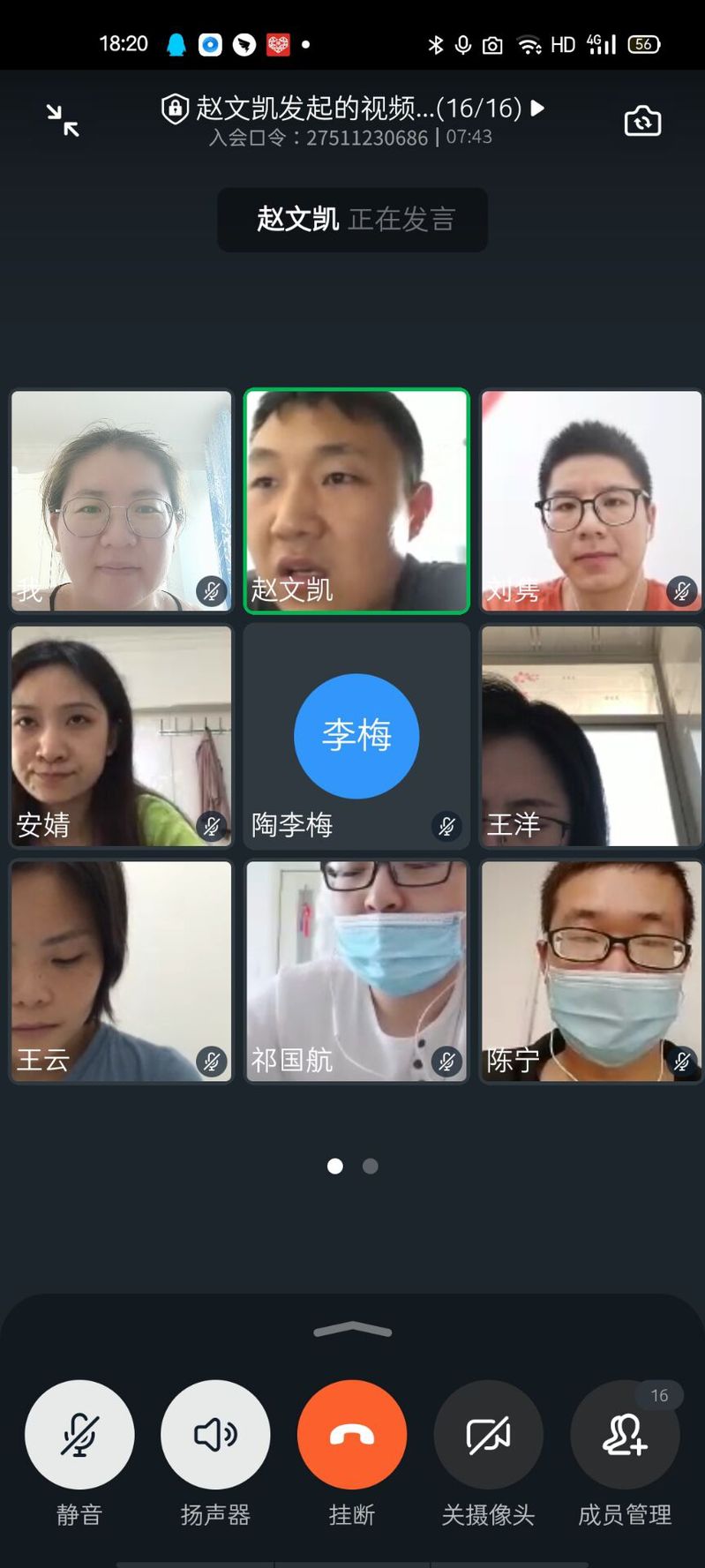Open 陈宁's video tile

pyautogui.click(x=591, y=971)
